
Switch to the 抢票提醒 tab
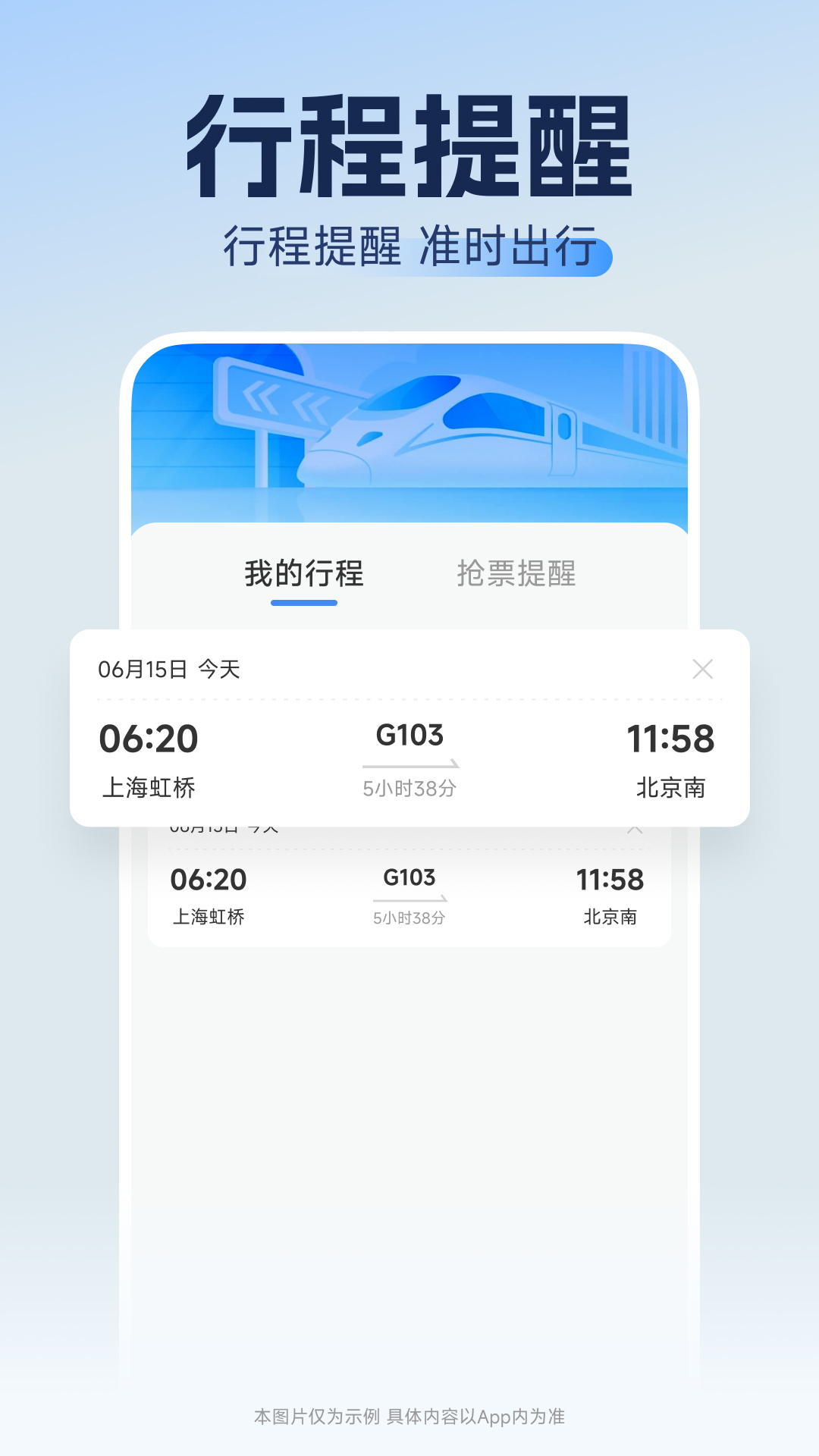[517, 574]
